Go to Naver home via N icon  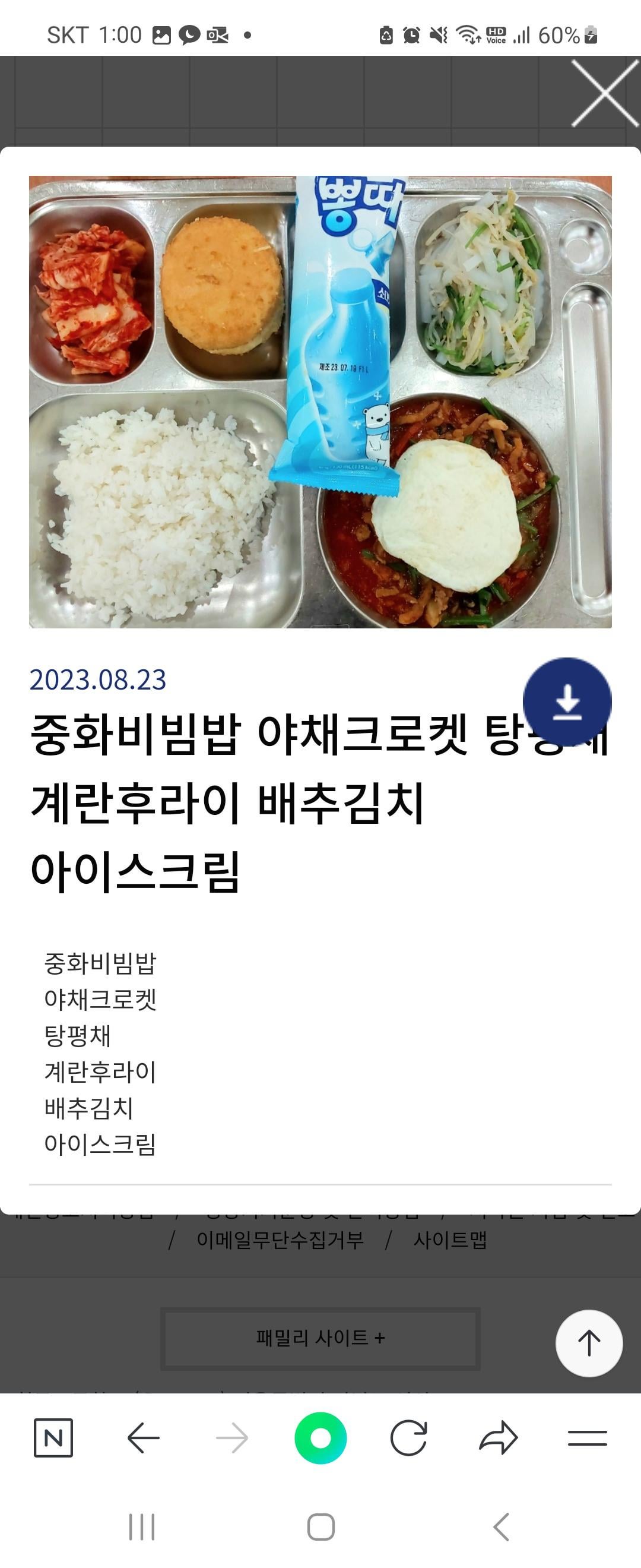(x=53, y=1438)
